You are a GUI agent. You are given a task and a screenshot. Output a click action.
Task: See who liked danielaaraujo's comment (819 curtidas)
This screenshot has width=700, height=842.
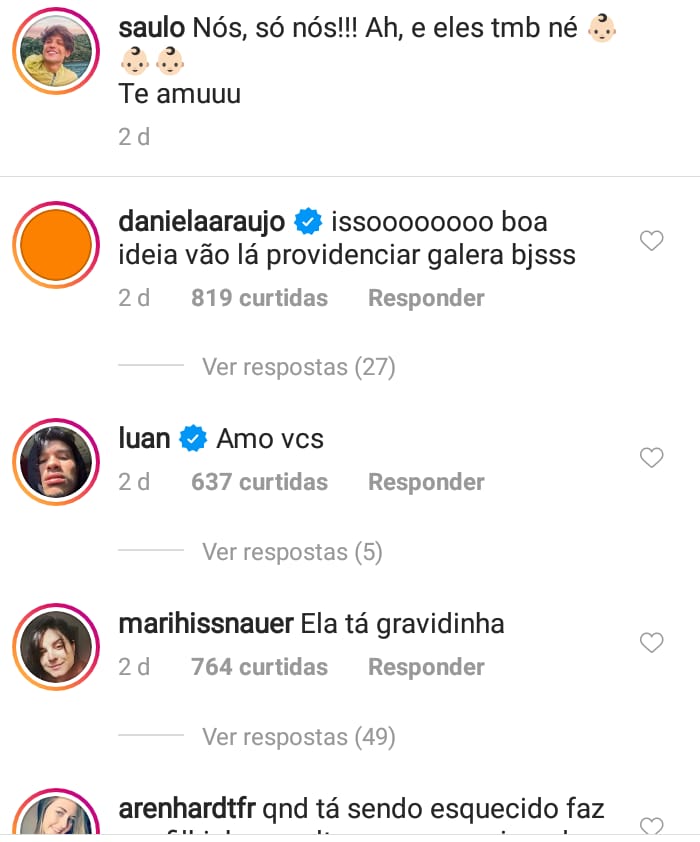tap(259, 298)
